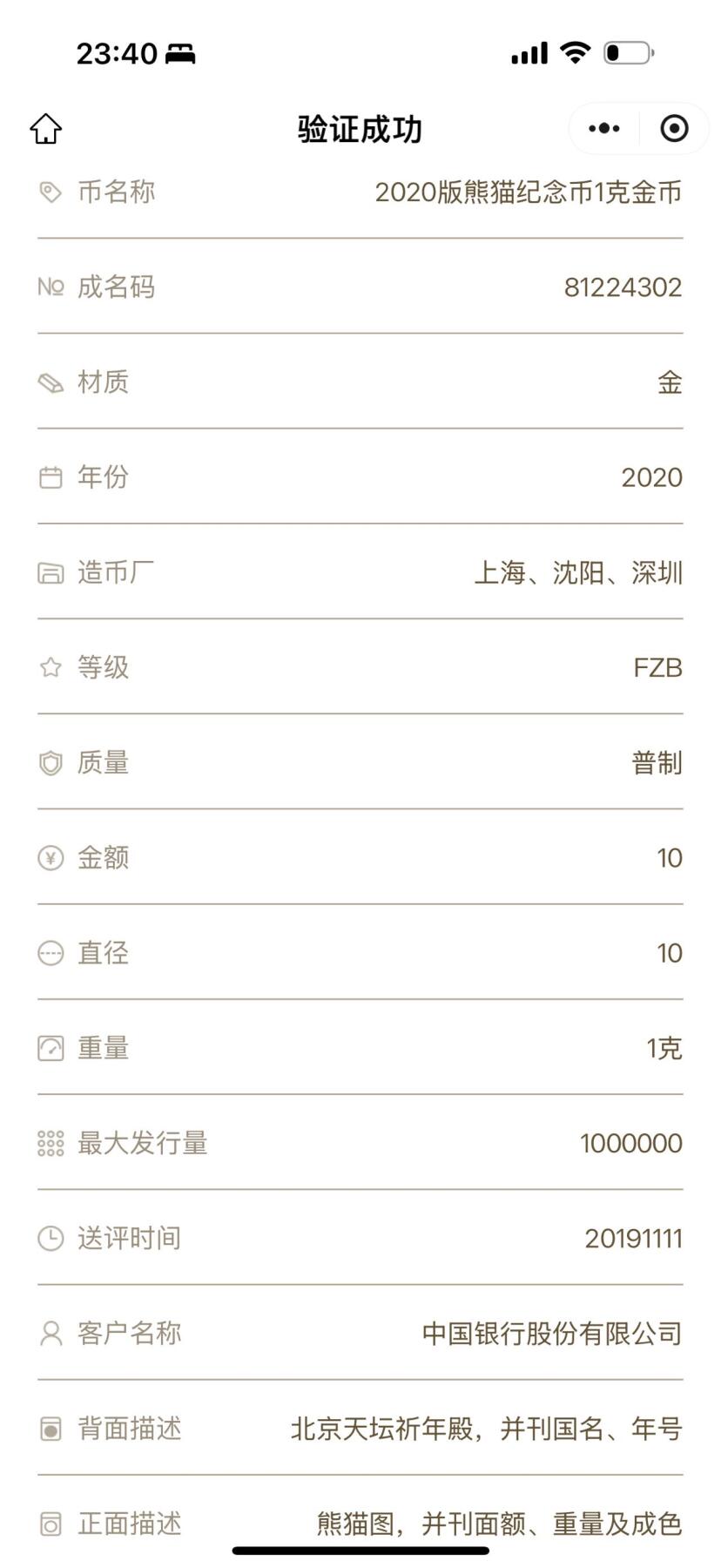Screen dimensions: 721x1568
Task: Click the battery indicator in the status bar
Action: click(x=629, y=52)
